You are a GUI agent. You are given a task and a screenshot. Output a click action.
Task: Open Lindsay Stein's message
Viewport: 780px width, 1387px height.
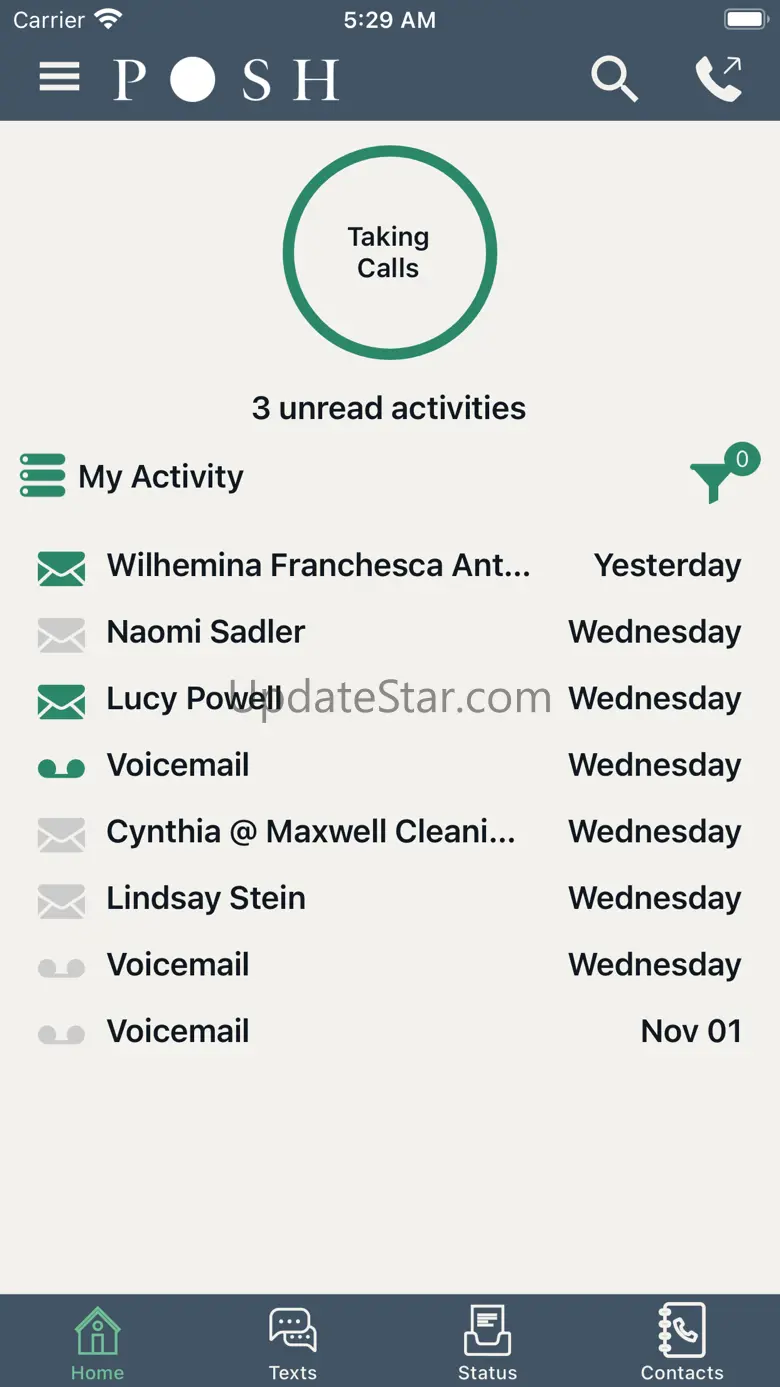[x=390, y=899]
